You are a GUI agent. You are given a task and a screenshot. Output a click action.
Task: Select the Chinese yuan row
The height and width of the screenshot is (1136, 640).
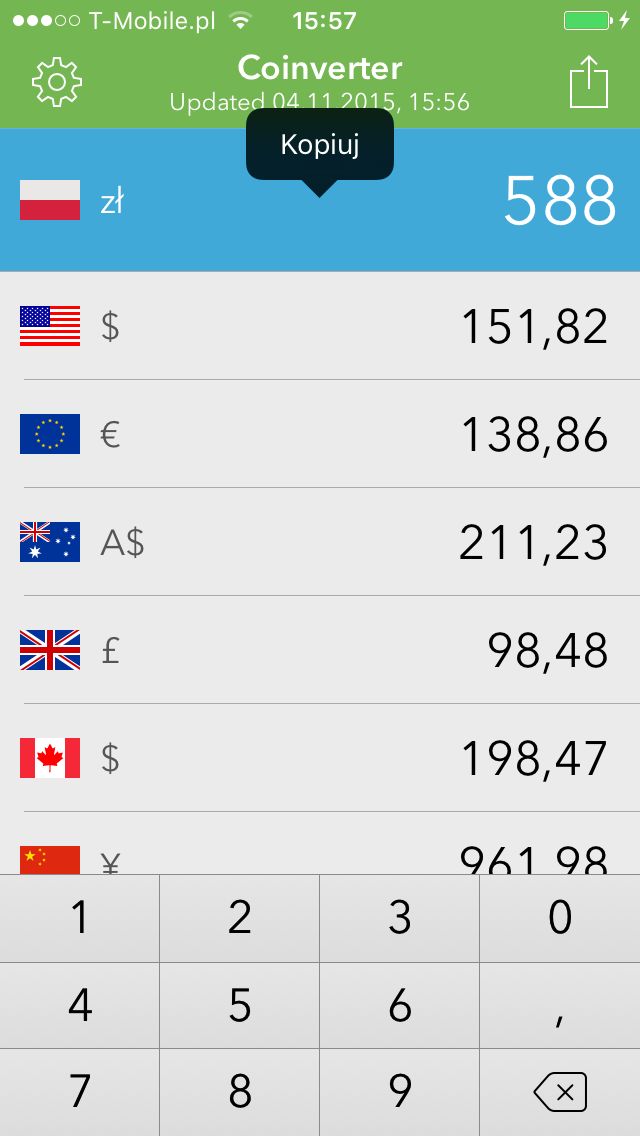(320, 843)
